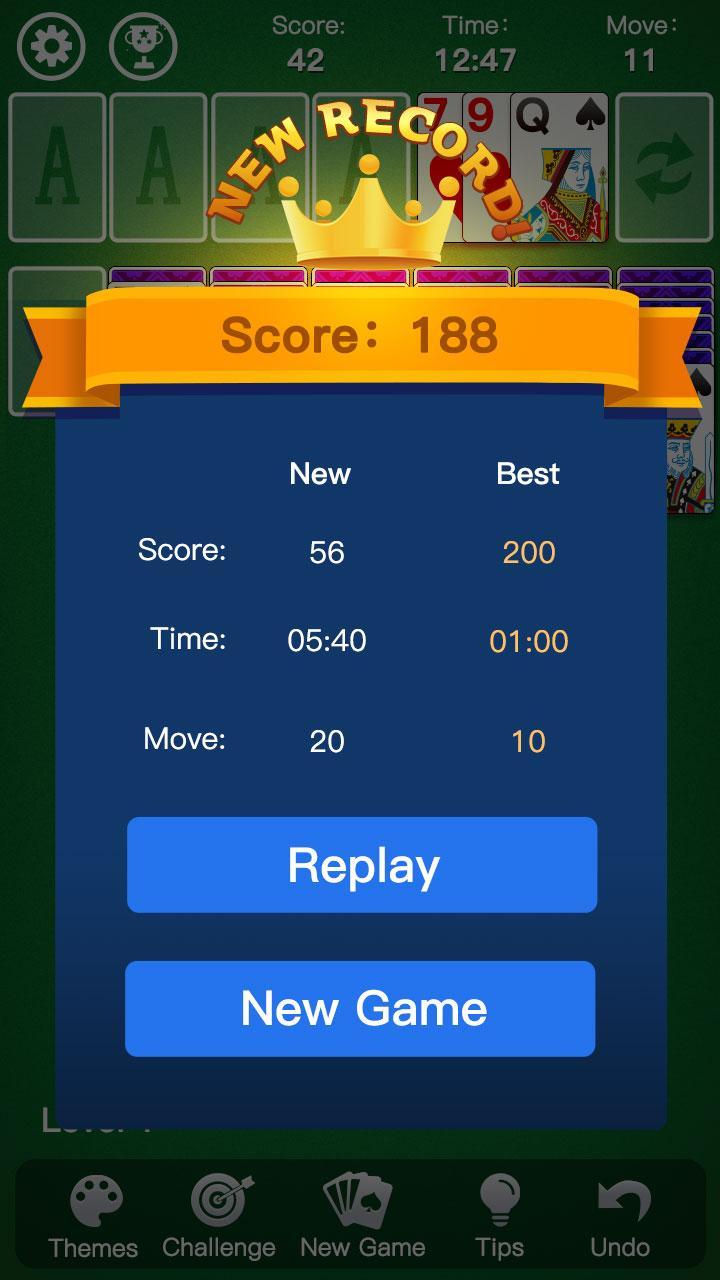Tap the Replay button
720x1280 pixels.
361,865
